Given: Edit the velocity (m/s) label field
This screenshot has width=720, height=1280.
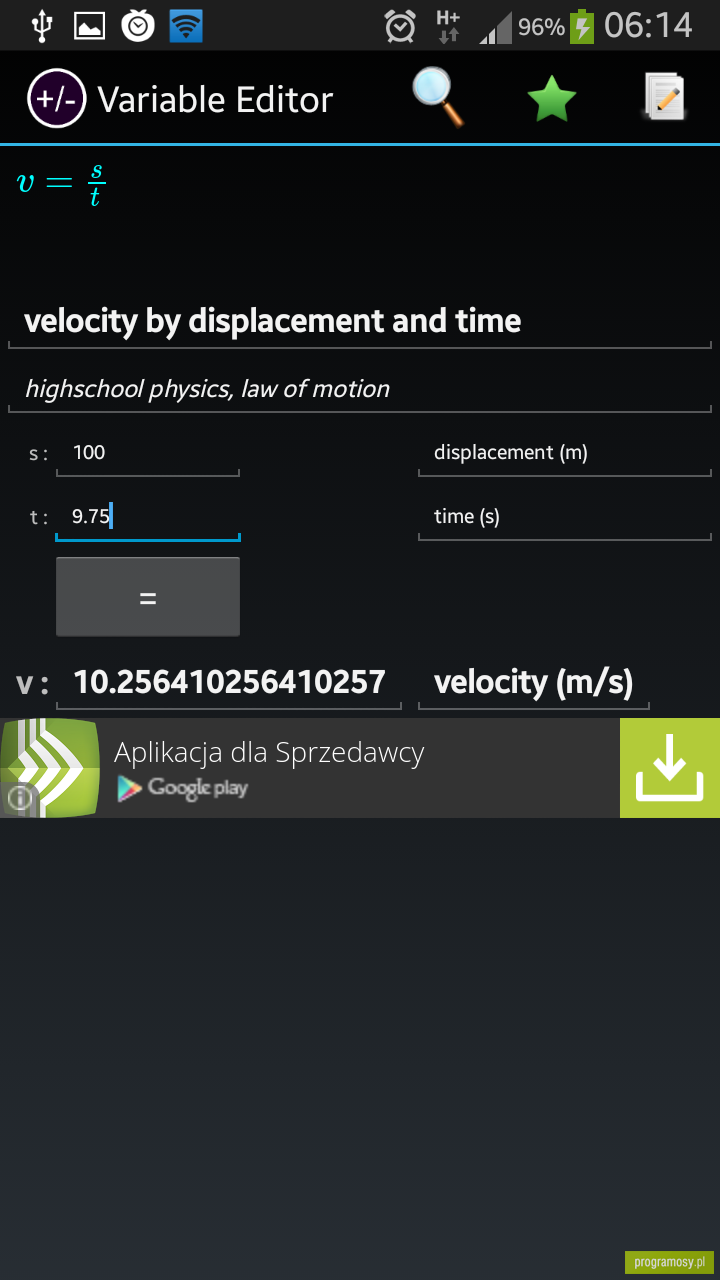Looking at the screenshot, I should coord(533,683).
